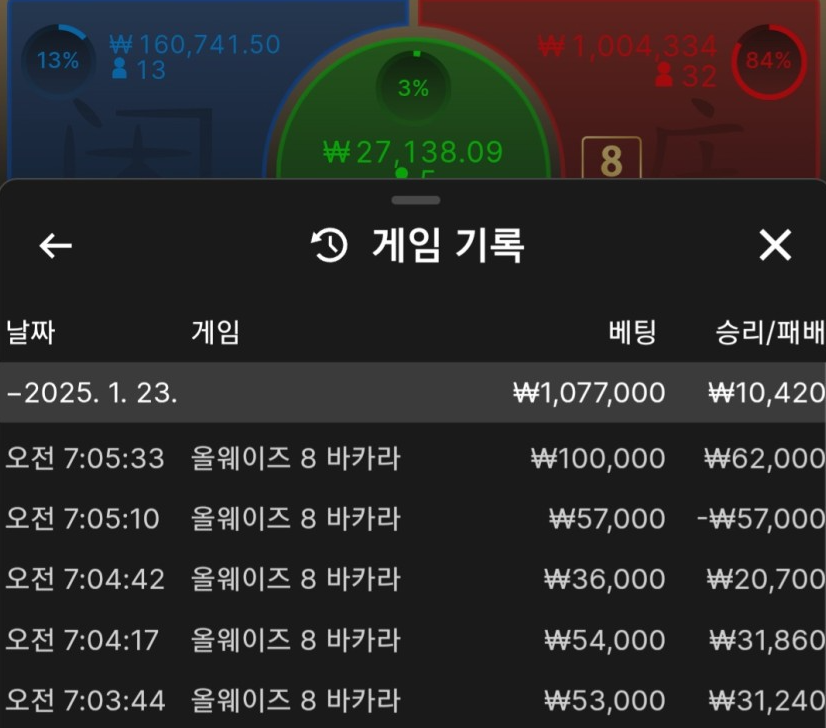Go back using the arrow icon
Screen dimensions: 826x728
point(55,245)
